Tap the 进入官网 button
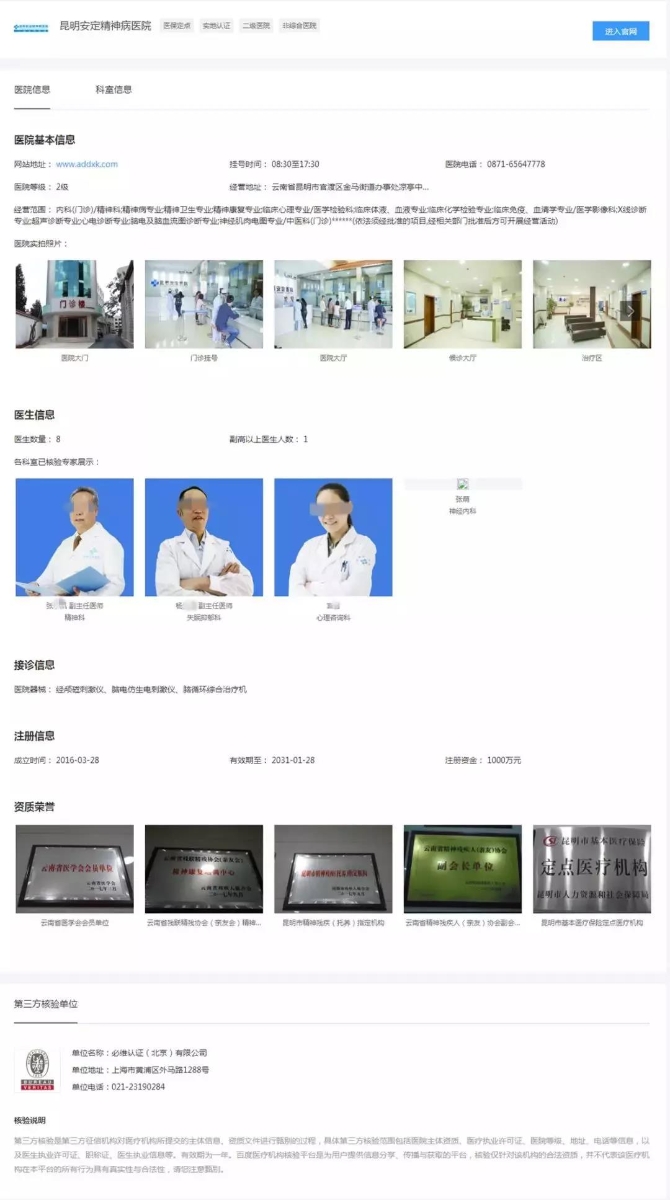 (x=620, y=31)
